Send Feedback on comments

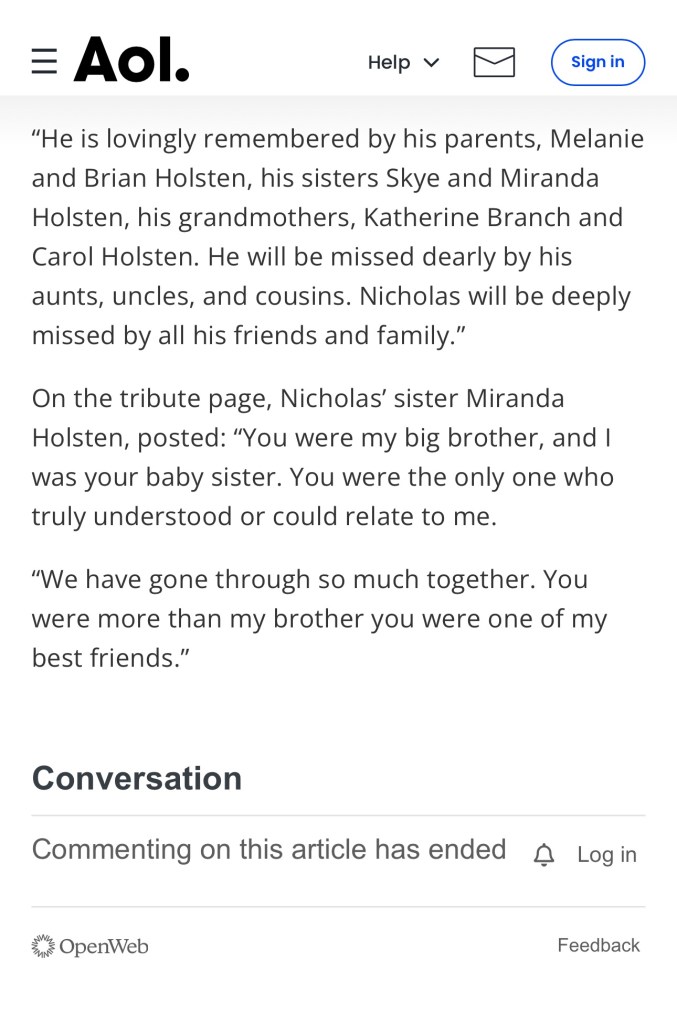pos(598,945)
